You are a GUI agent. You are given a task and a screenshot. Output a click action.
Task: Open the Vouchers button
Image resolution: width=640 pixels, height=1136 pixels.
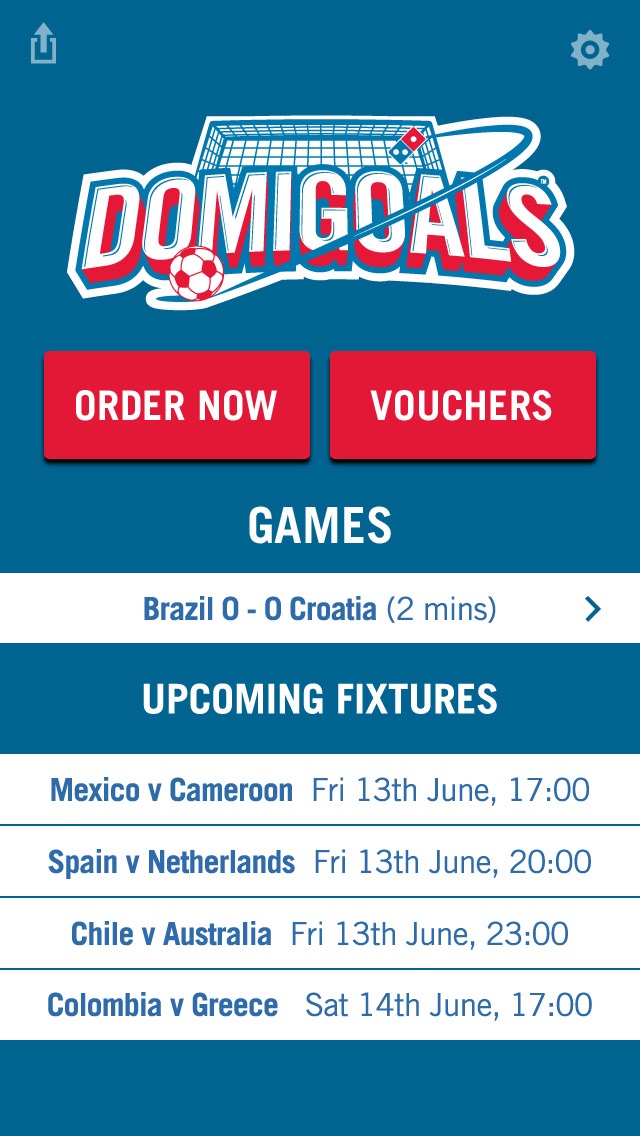click(x=462, y=405)
